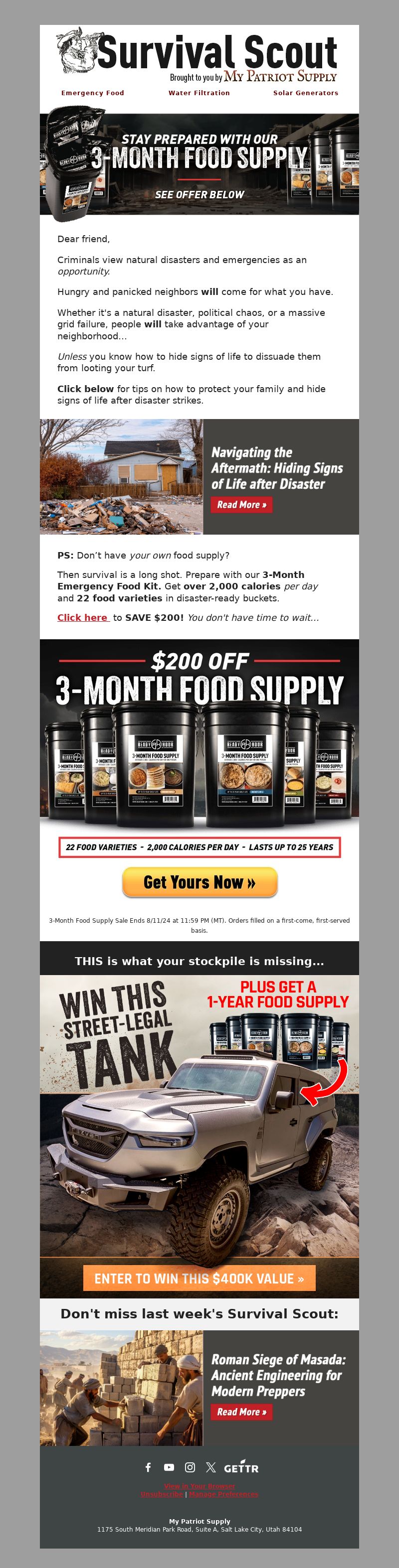The width and height of the screenshot is (399, 1568).
Task: Open Manage Preferences link
Action: (x=223, y=1494)
